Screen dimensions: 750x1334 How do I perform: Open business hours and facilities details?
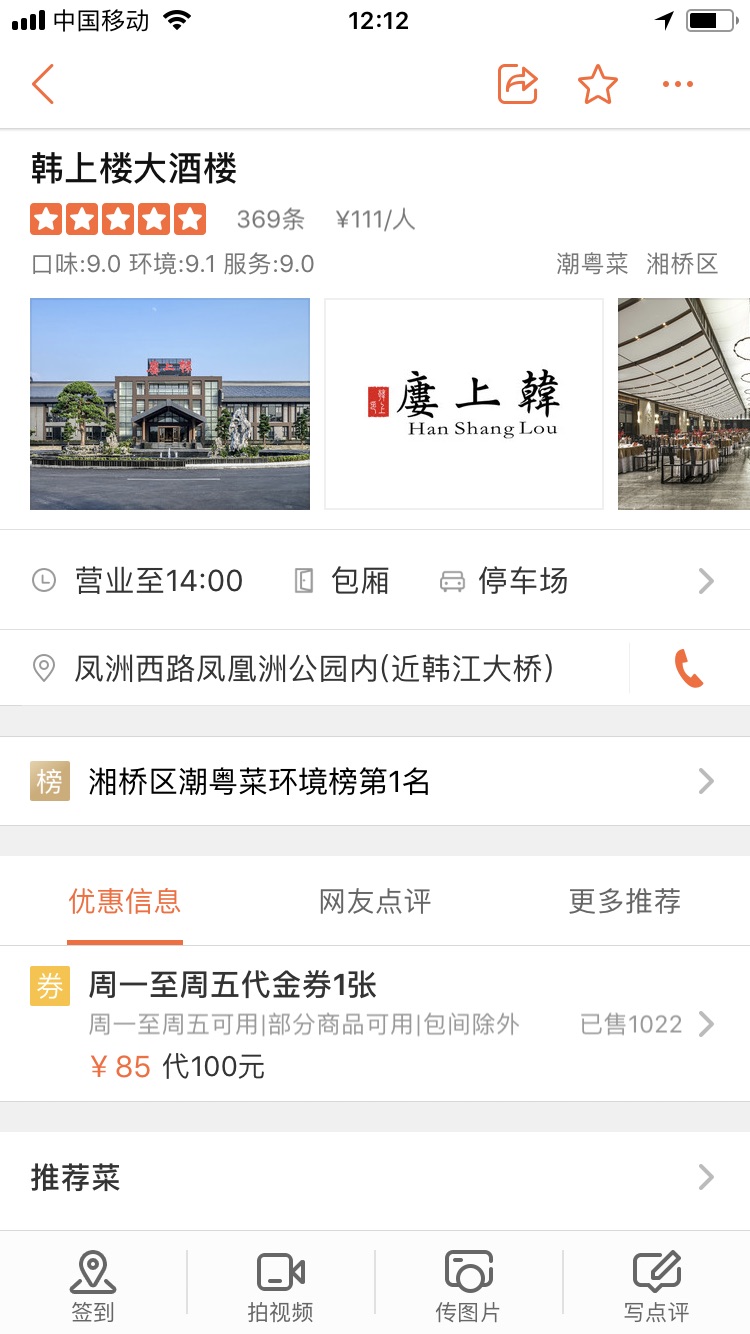click(374, 581)
